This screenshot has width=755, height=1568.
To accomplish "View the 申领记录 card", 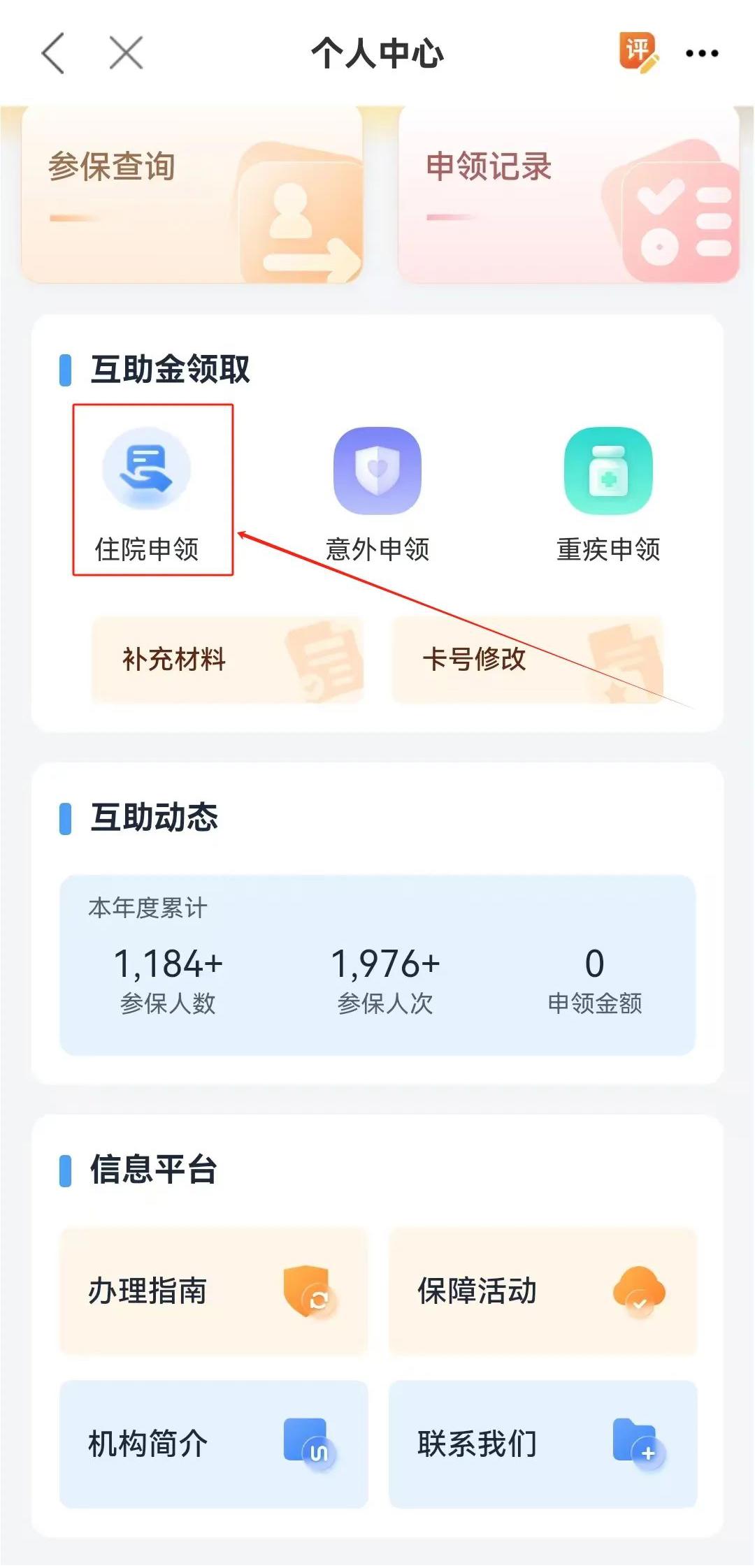I will [568, 194].
